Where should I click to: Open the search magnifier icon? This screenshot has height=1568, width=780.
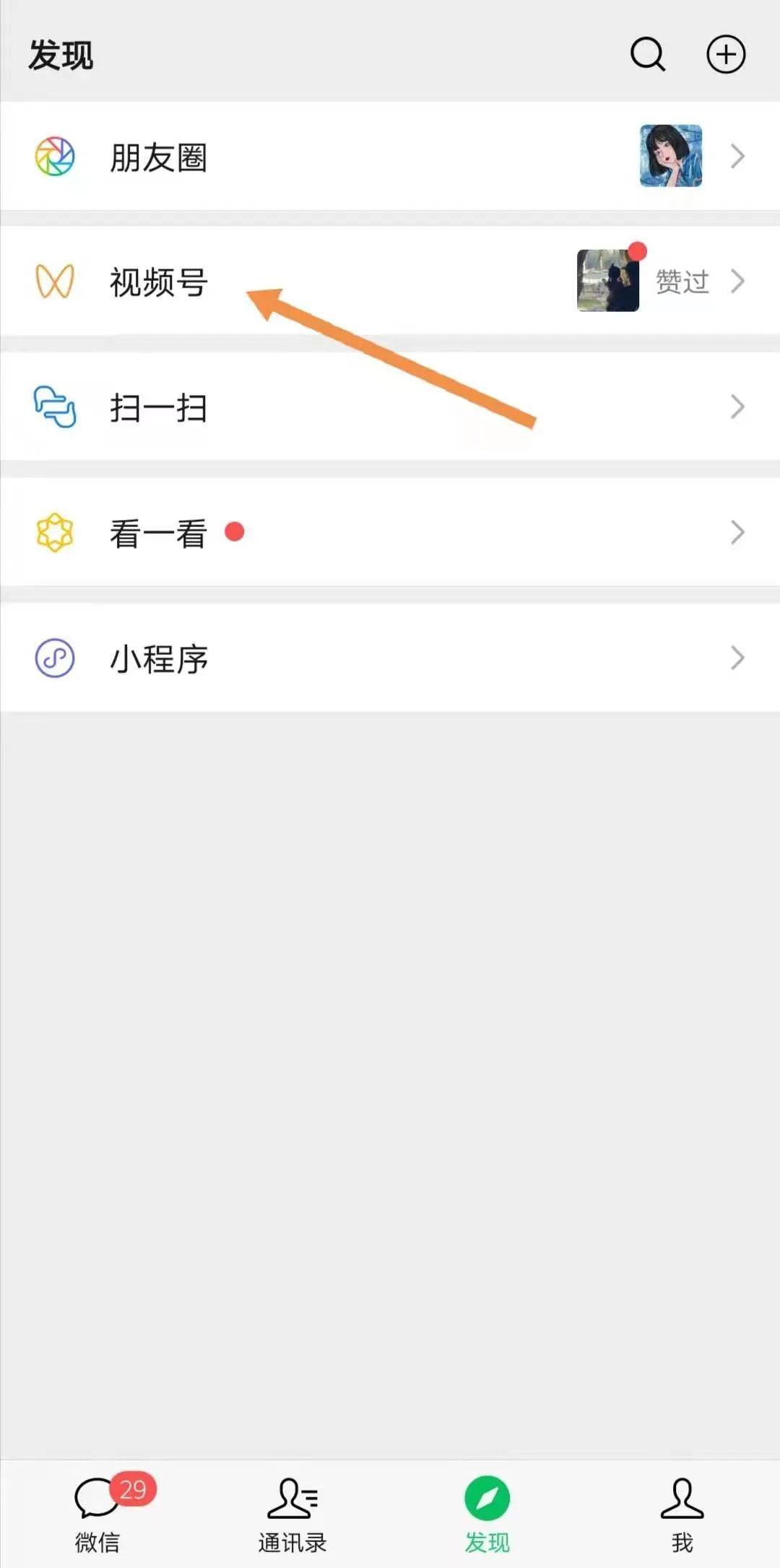648,55
